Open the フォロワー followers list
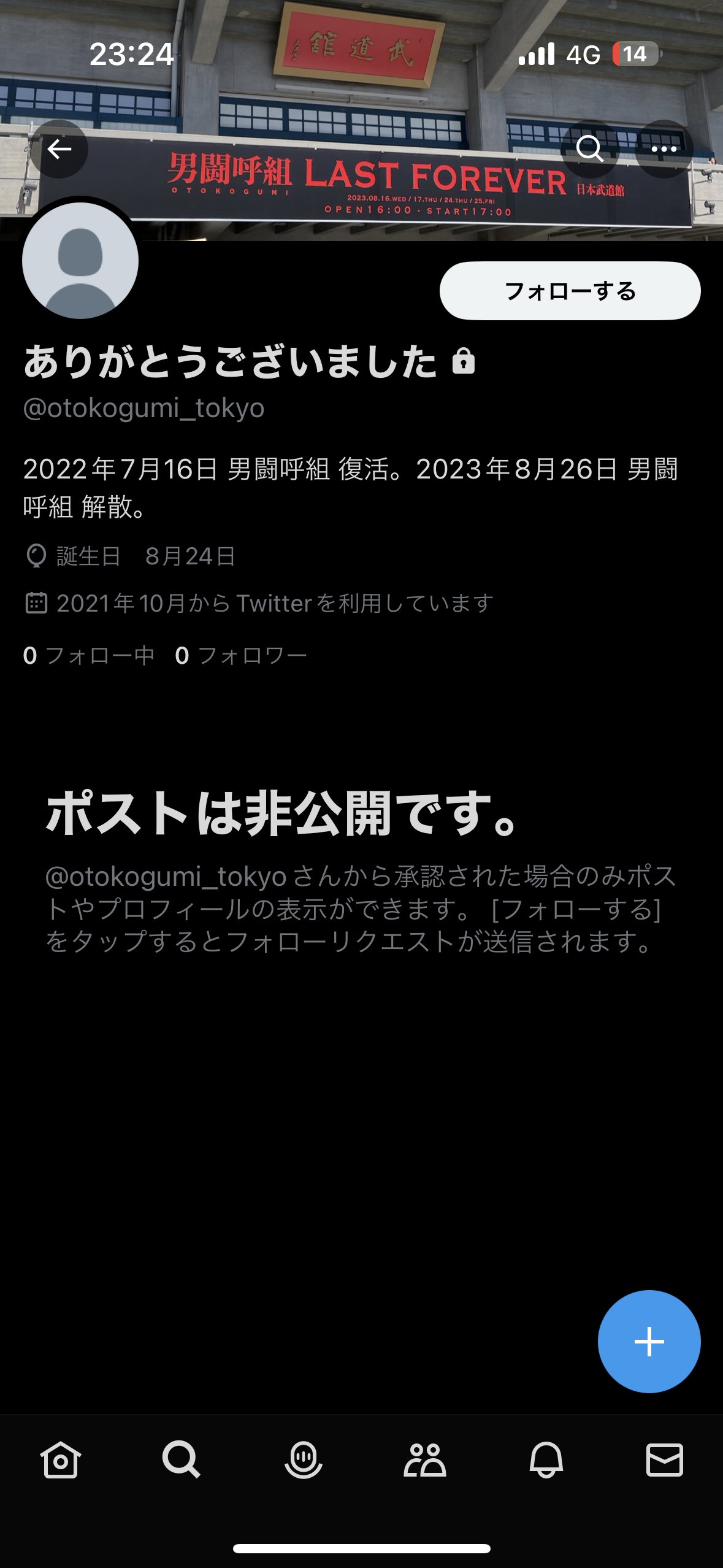Viewport: 723px width, 1568px height. pyautogui.click(x=240, y=656)
